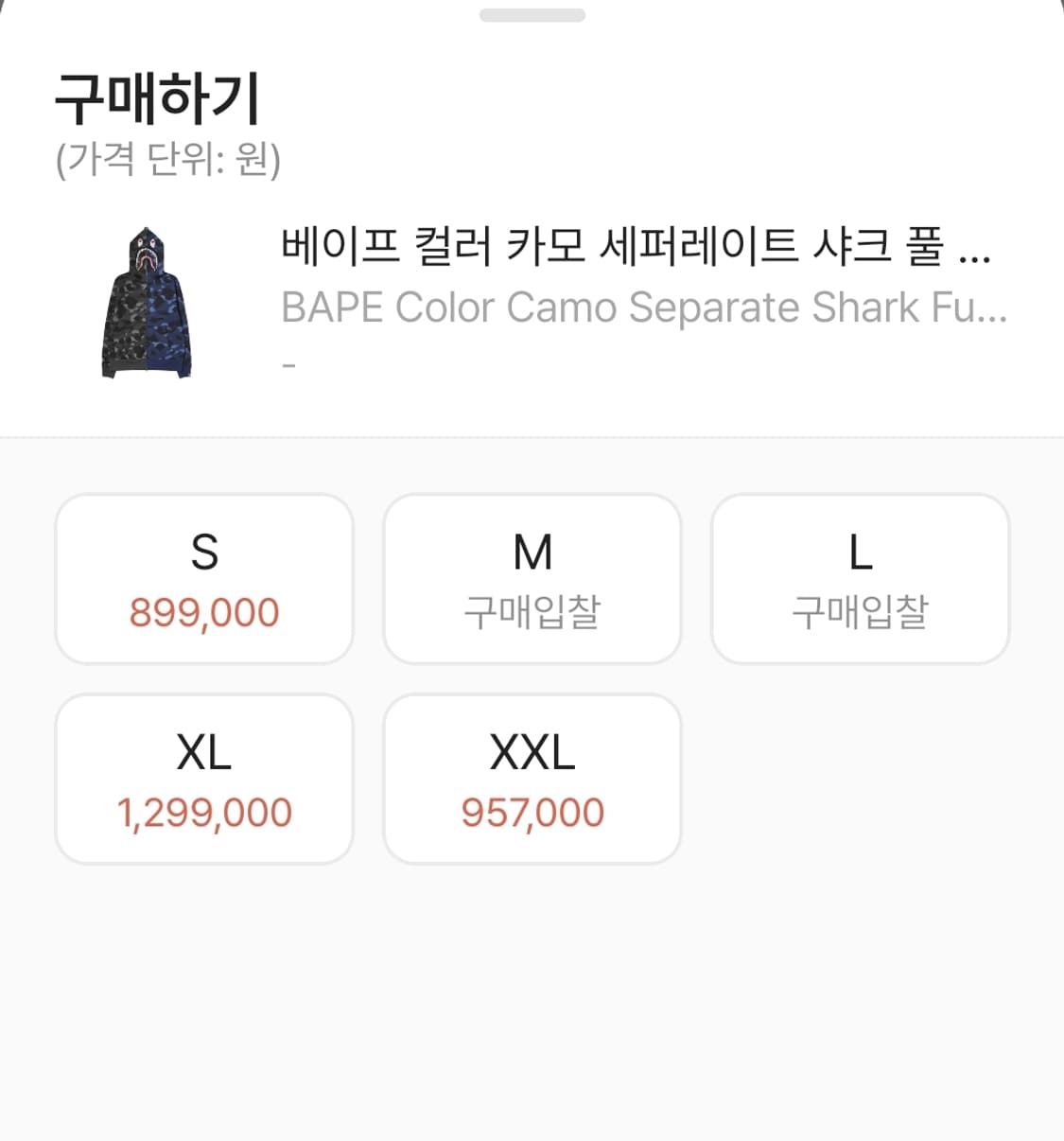Tap the 1,299,000 price label
This screenshot has width=1064, height=1141.
204,812
